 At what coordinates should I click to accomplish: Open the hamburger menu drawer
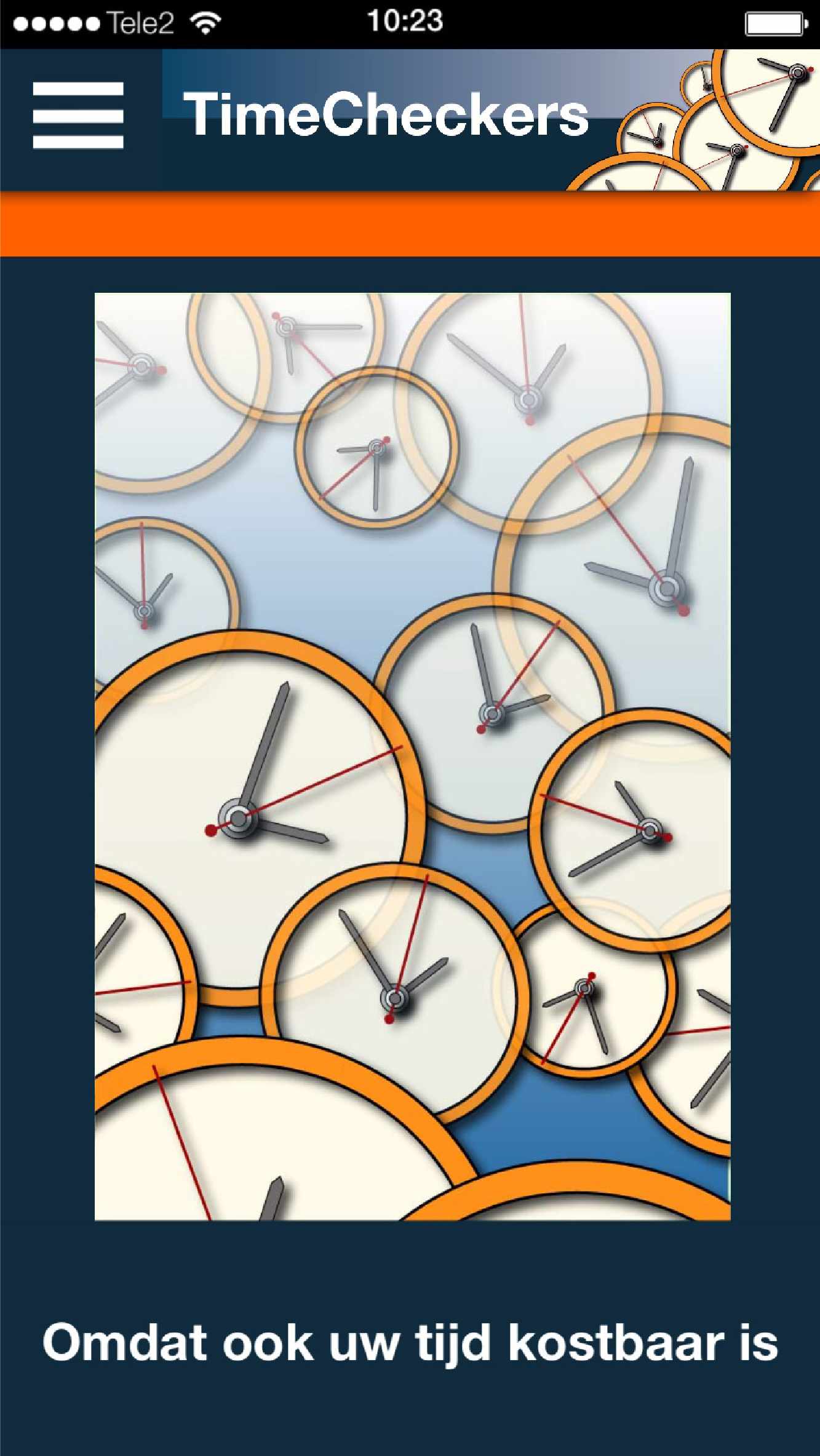[78, 116]
